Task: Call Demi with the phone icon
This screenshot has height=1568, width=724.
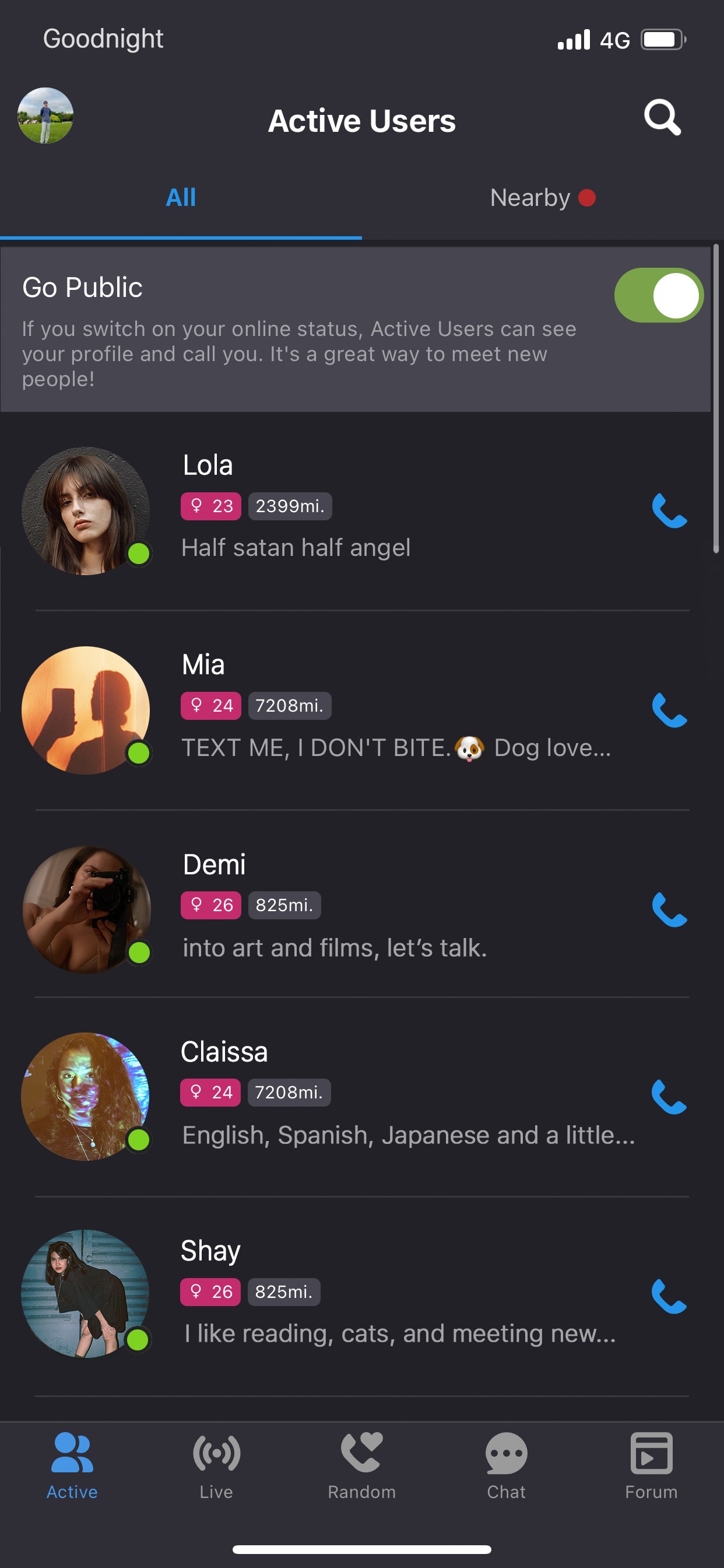Action: click(x=669, y=909)
